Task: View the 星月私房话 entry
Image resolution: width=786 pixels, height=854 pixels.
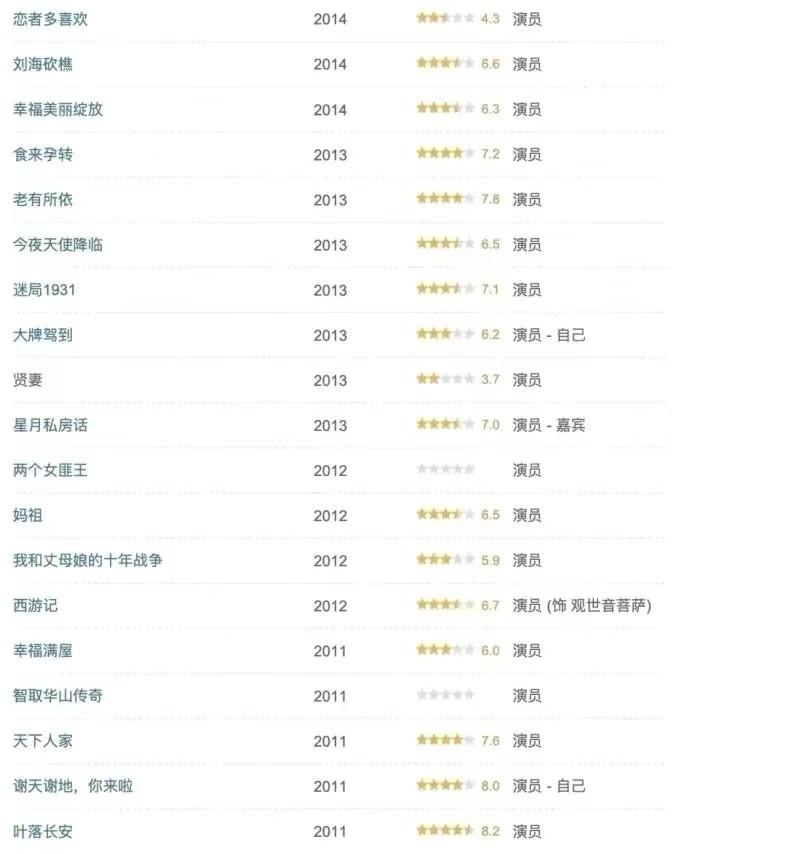Action: 50,425
